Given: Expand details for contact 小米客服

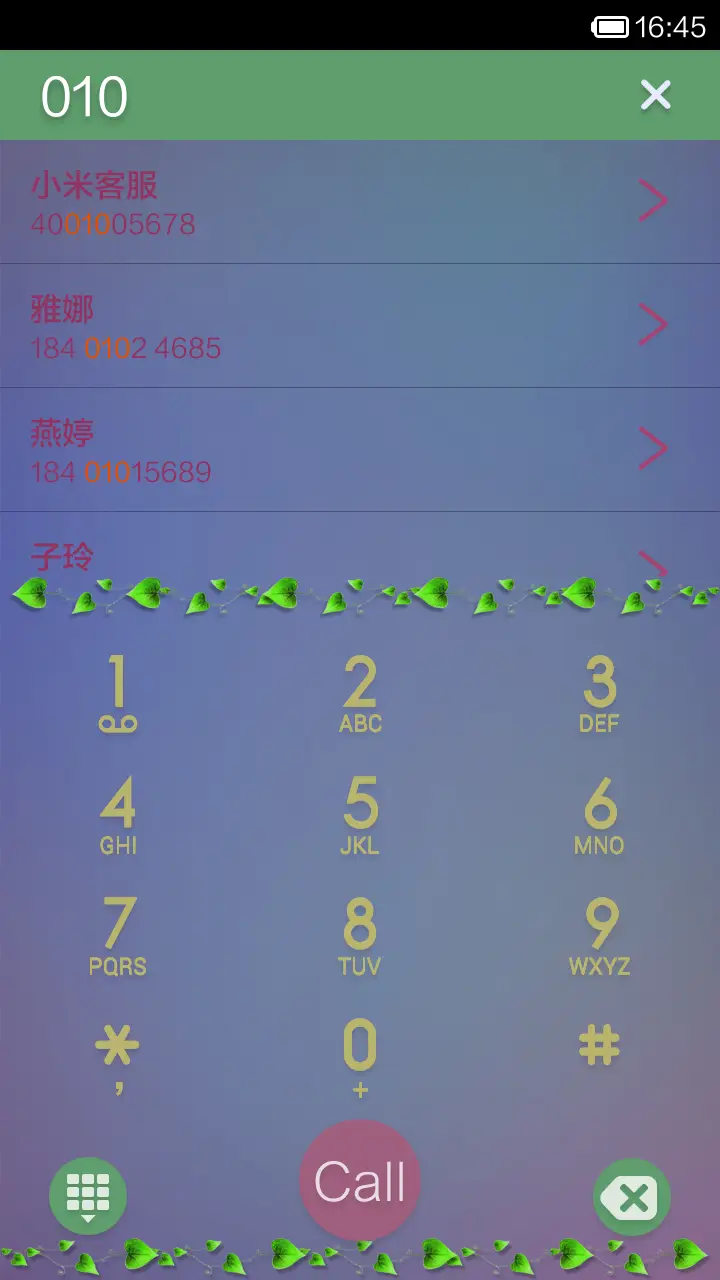Looking at the screenshot, I should pos(654,200).
